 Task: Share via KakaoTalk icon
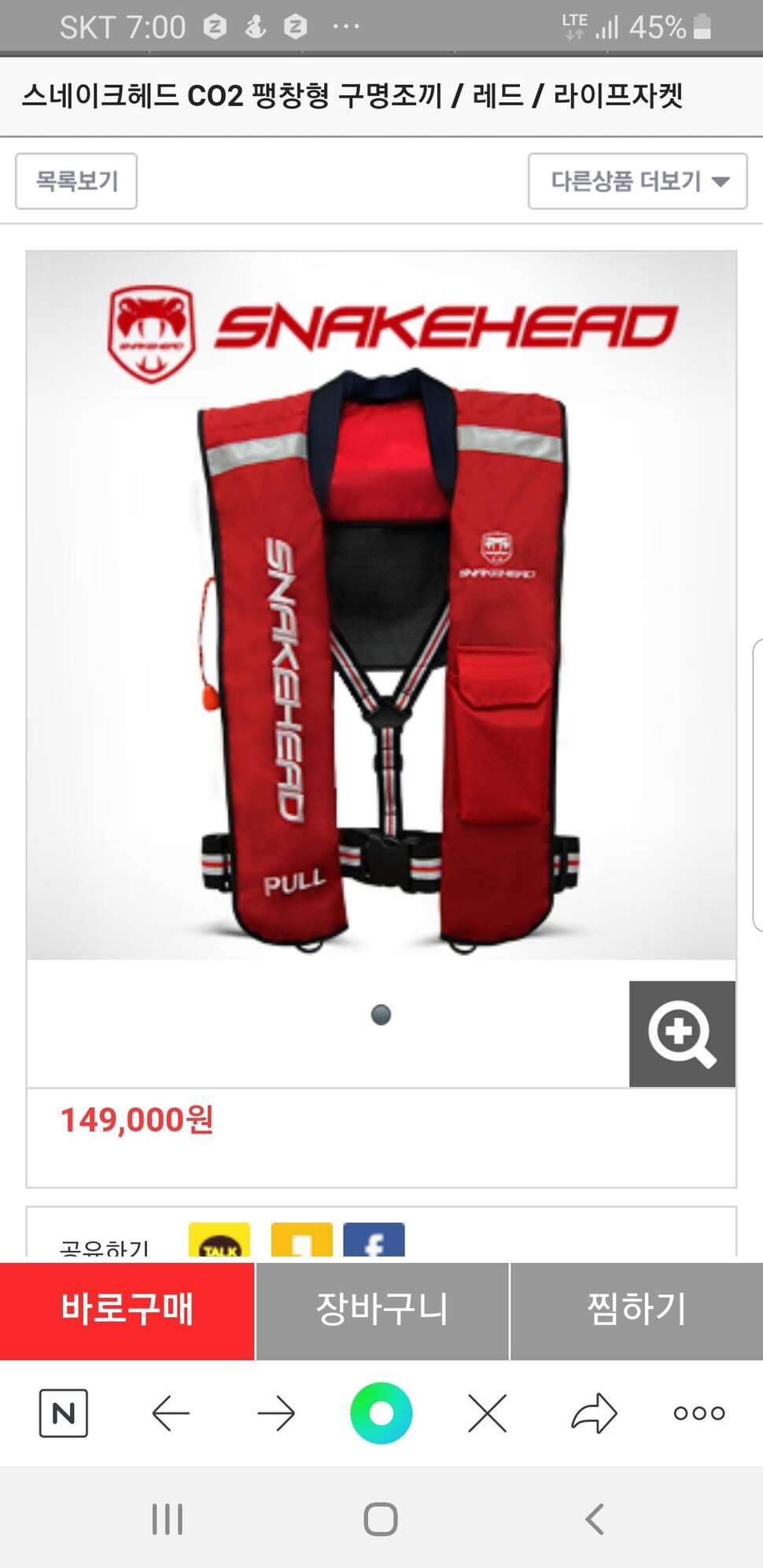(219, 1240)
